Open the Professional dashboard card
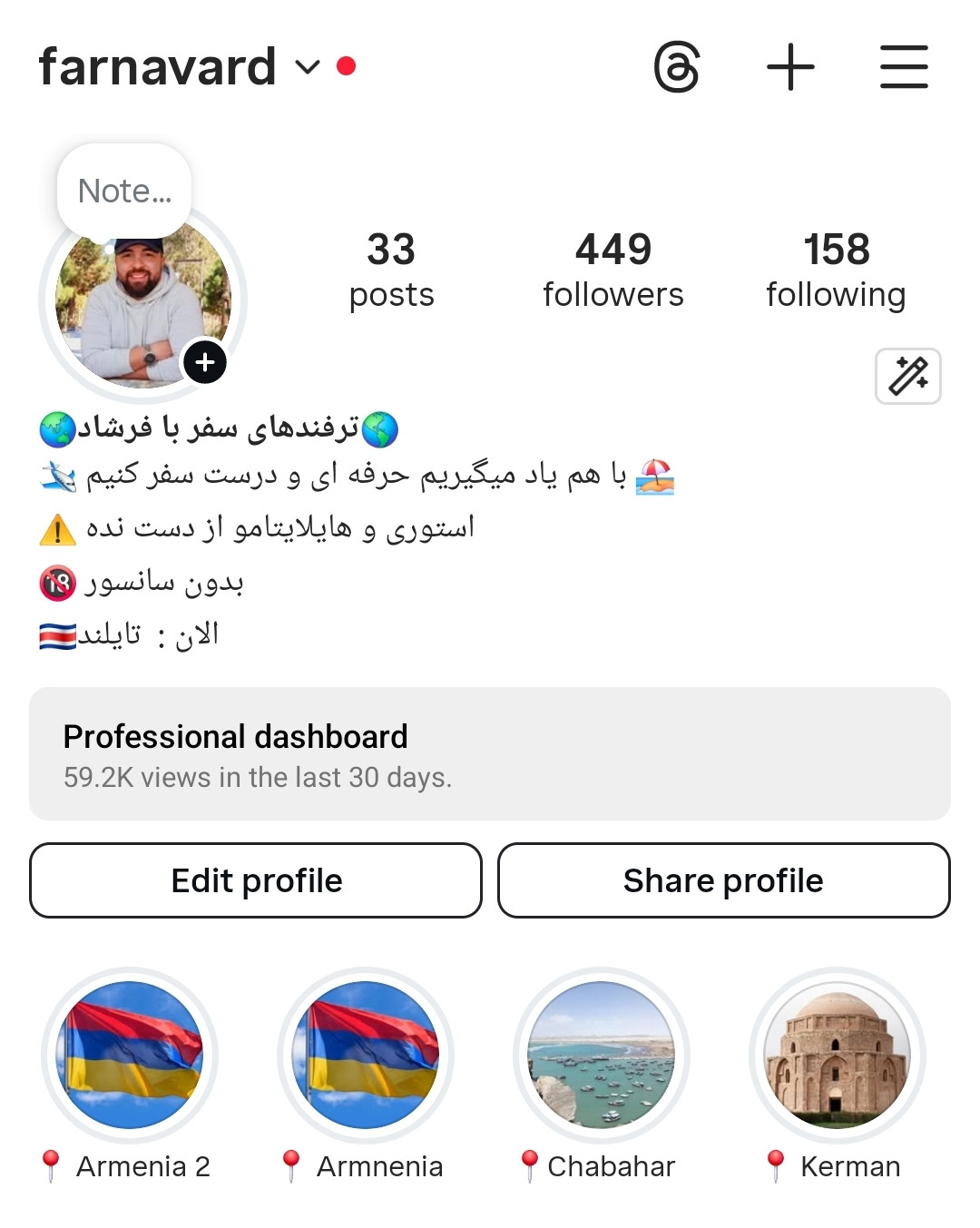 [490, 754]
